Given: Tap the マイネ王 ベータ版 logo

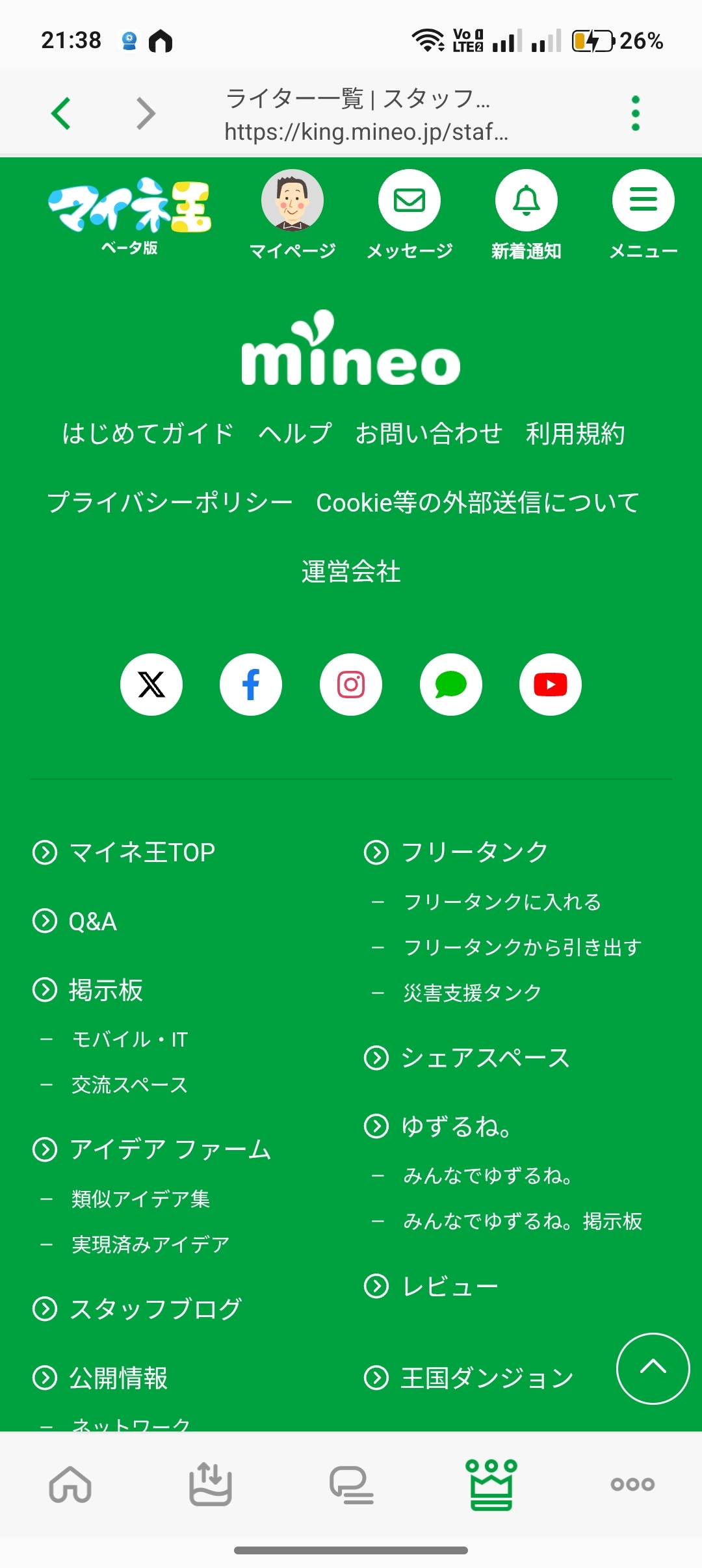Looking at the screenshot, I should [131, 211].
